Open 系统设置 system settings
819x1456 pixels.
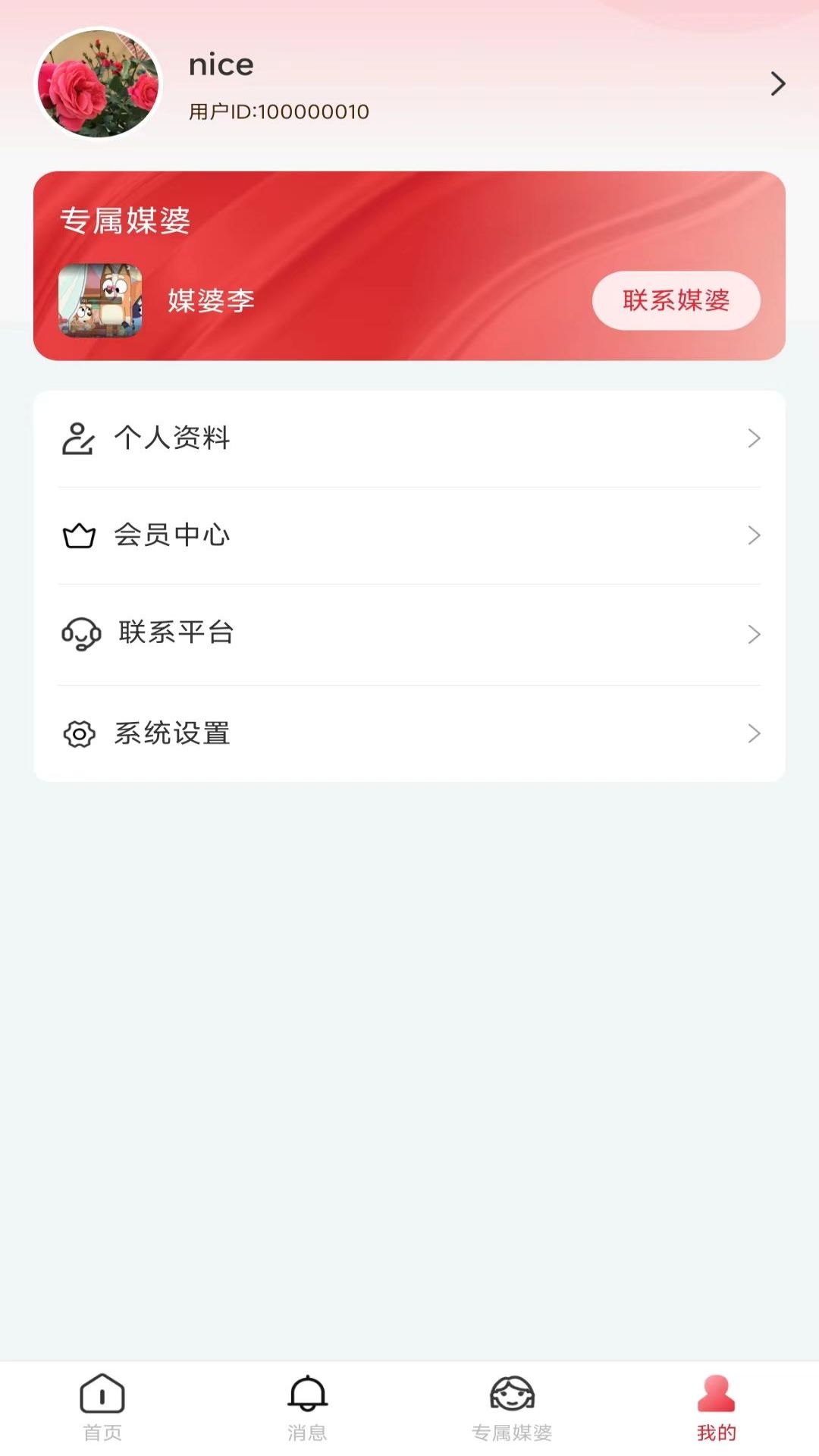(x=409, y=733)
